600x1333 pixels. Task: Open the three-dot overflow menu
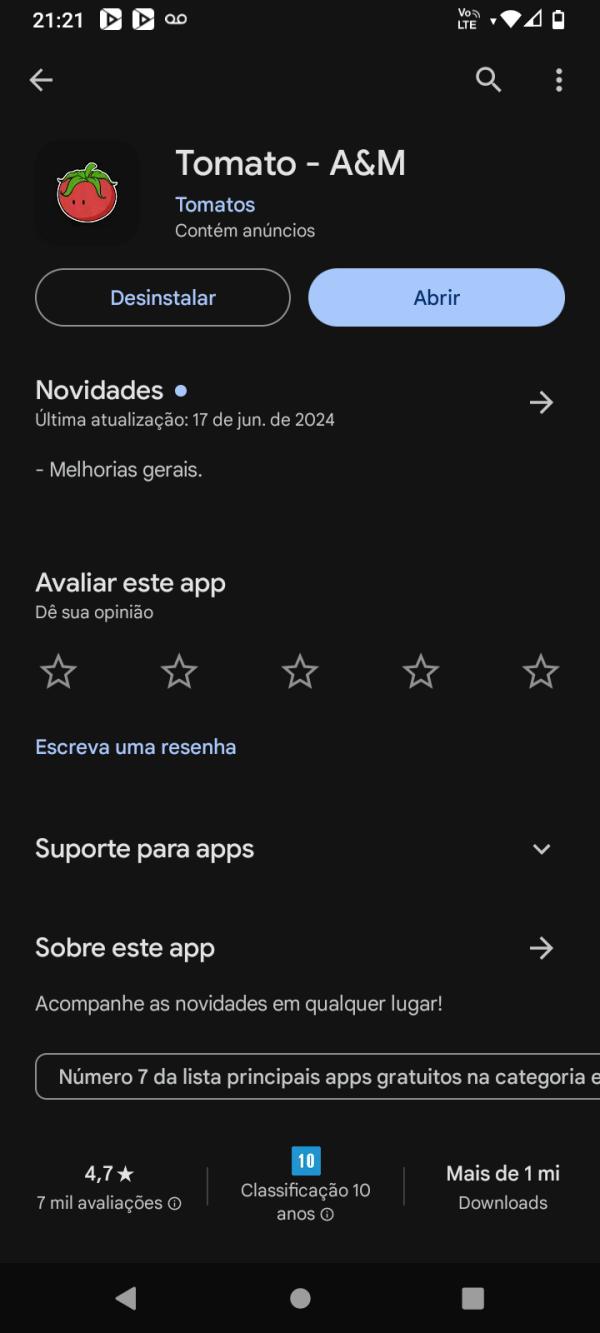(559, 80)
